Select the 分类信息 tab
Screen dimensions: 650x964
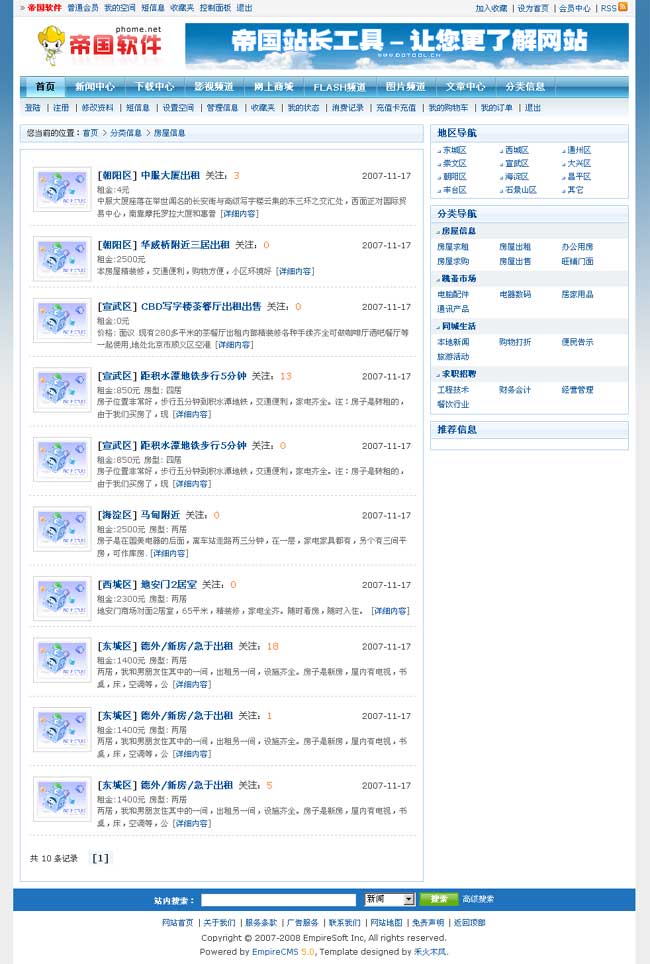click(x=524, y=86)
